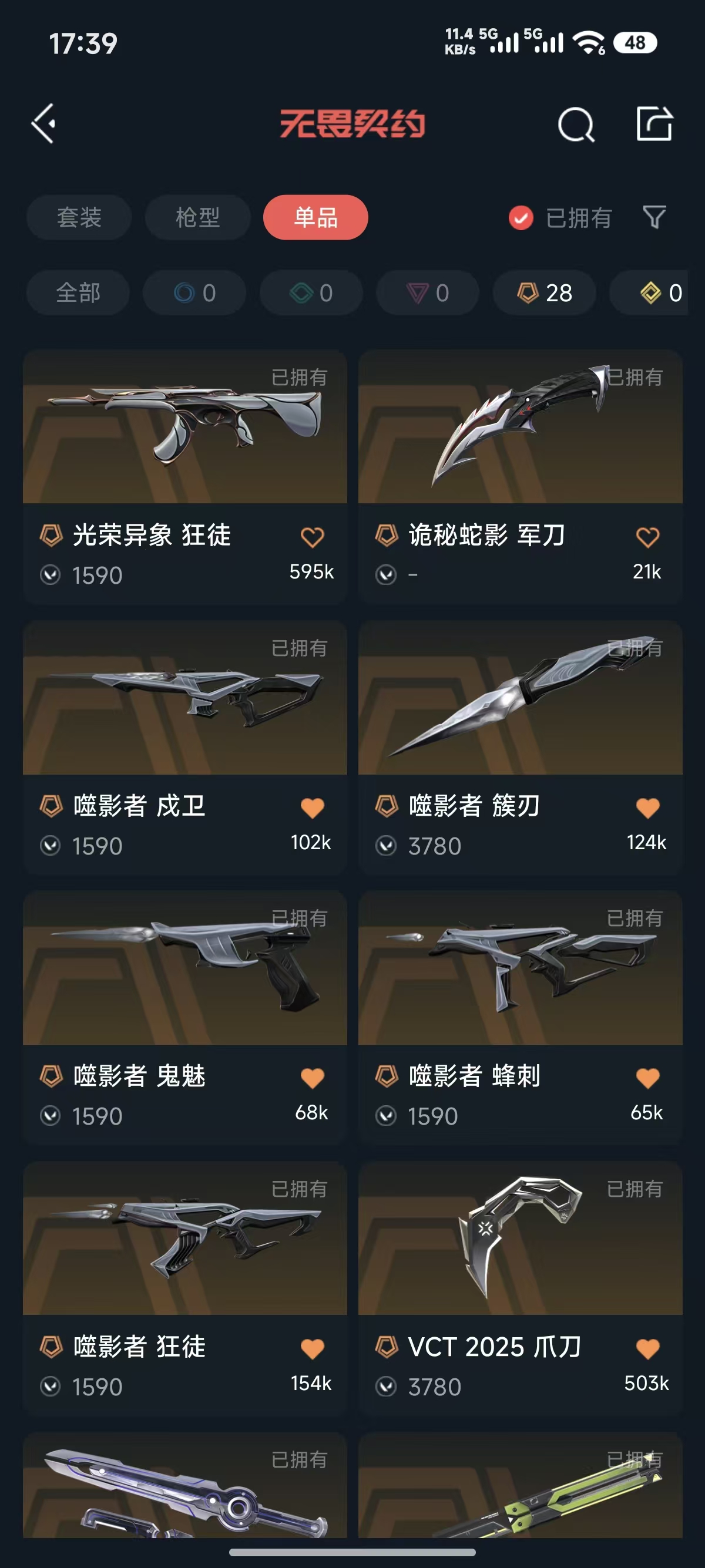Image resolution: width=705 pixels, height=1568 pixels.
Task: Filter by the purple triangle tier chip
Action: tap(427, 293)
